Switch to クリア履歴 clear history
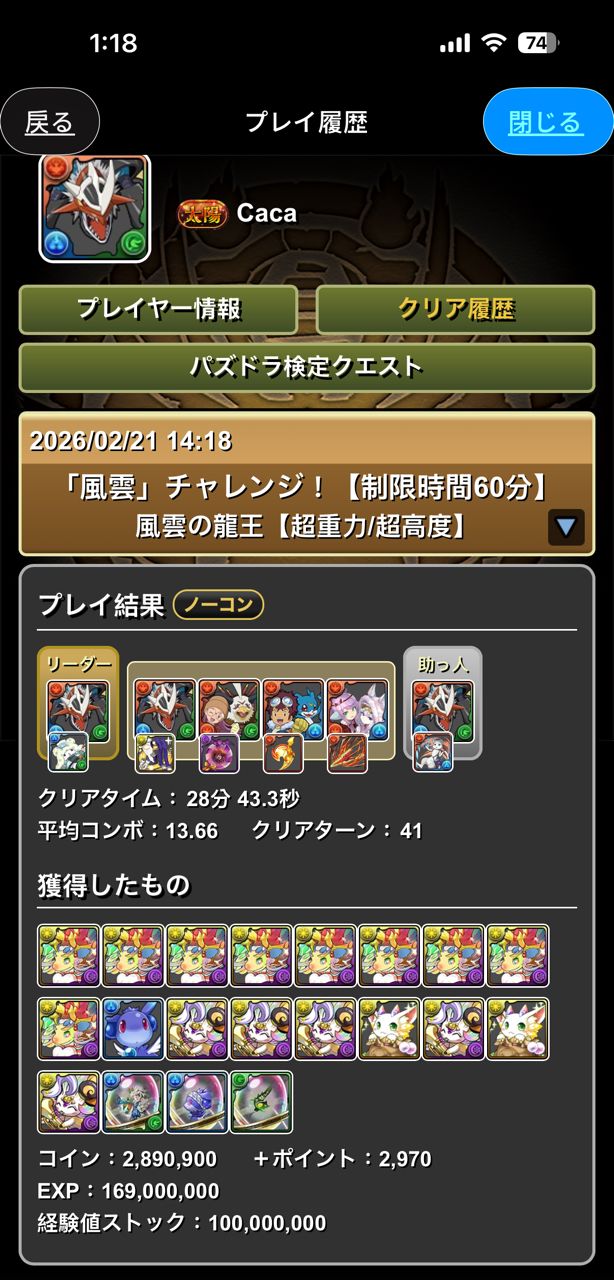The width and height of the screenshot is (614, 1280). [x=455, y=309]
